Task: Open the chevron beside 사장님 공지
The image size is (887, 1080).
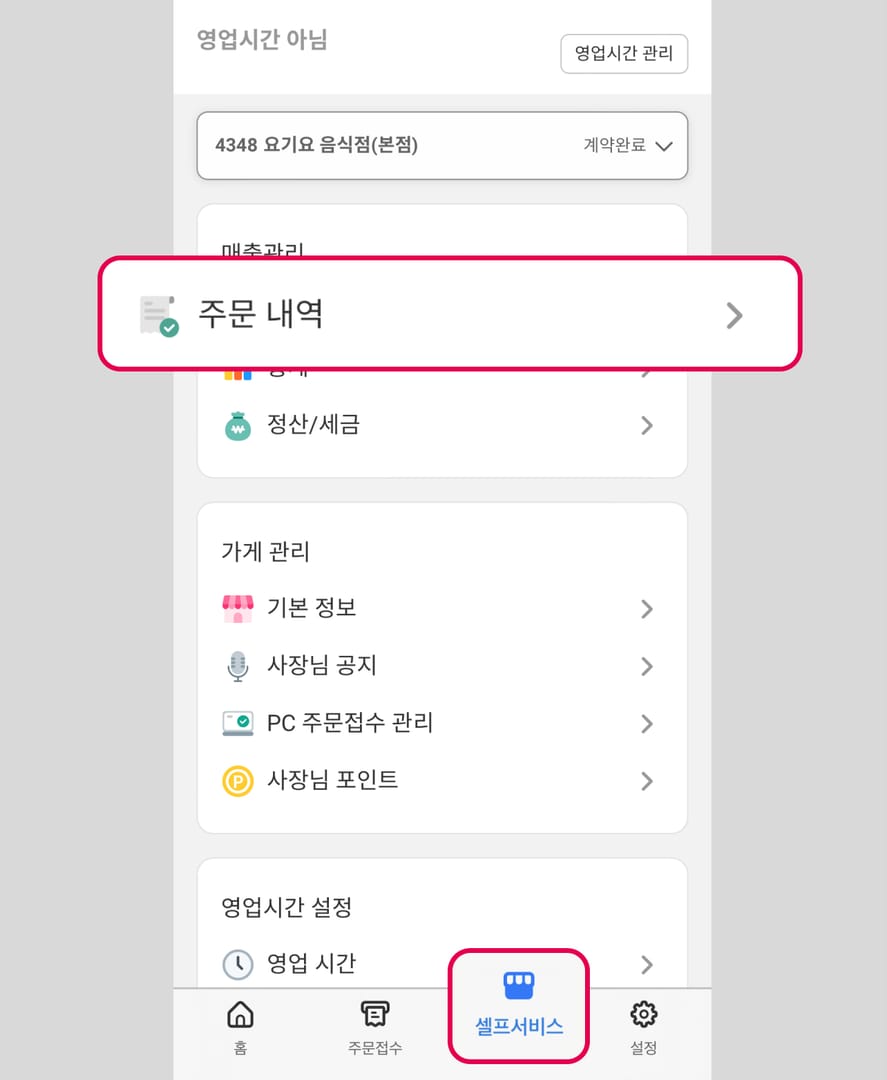Action: [x=647, y=666]
